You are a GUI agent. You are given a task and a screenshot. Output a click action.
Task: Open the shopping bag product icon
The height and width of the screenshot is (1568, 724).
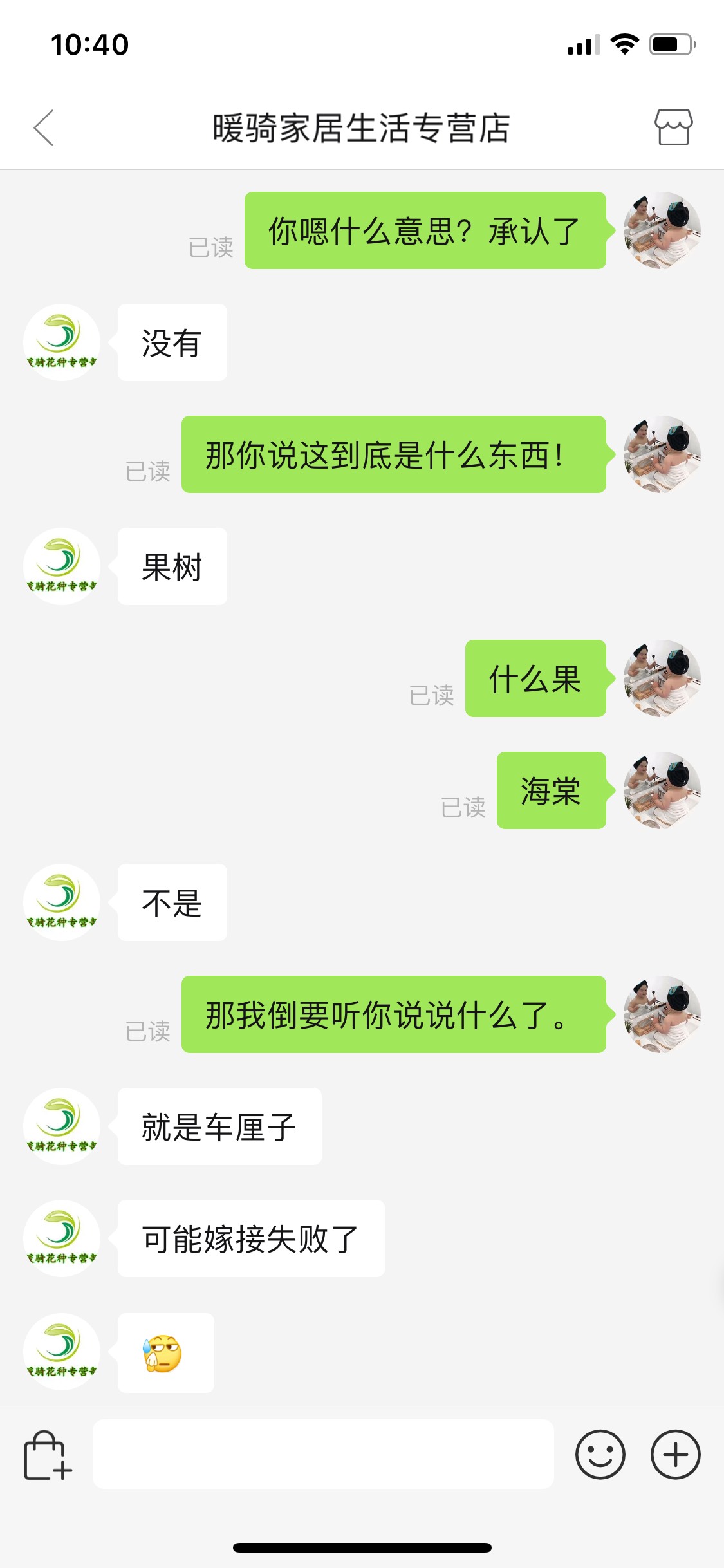click(48, 1455)
